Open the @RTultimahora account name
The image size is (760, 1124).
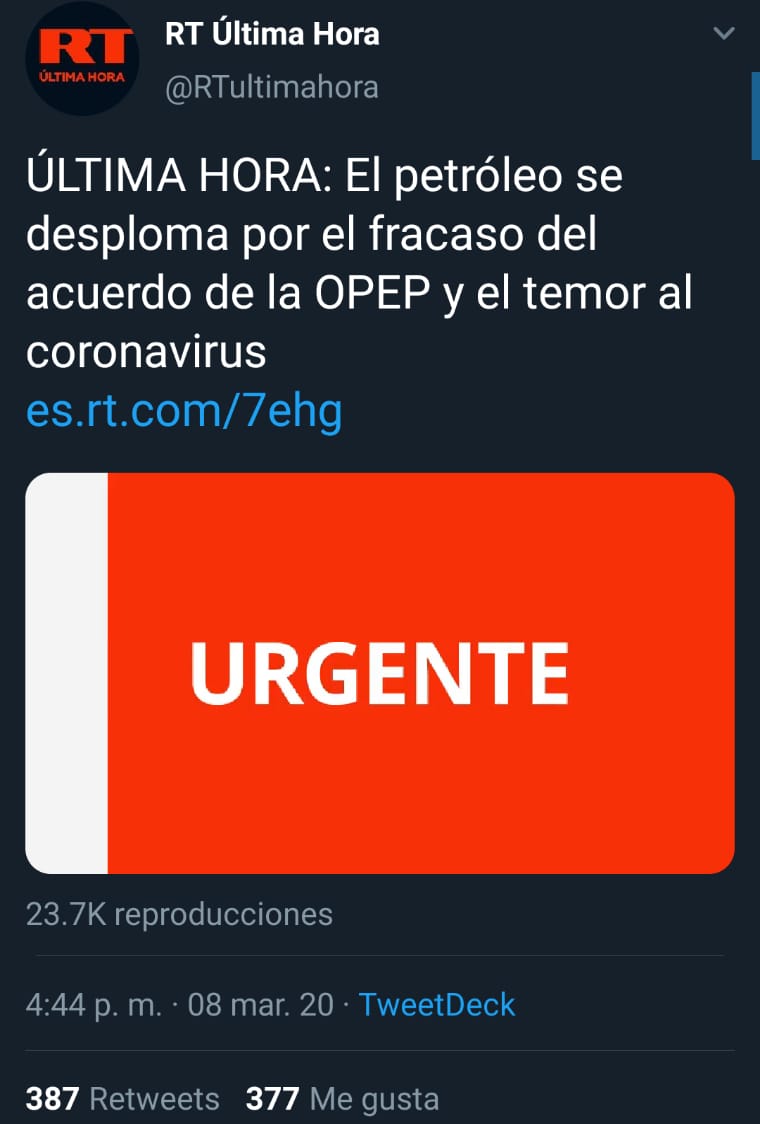point(271,87)
